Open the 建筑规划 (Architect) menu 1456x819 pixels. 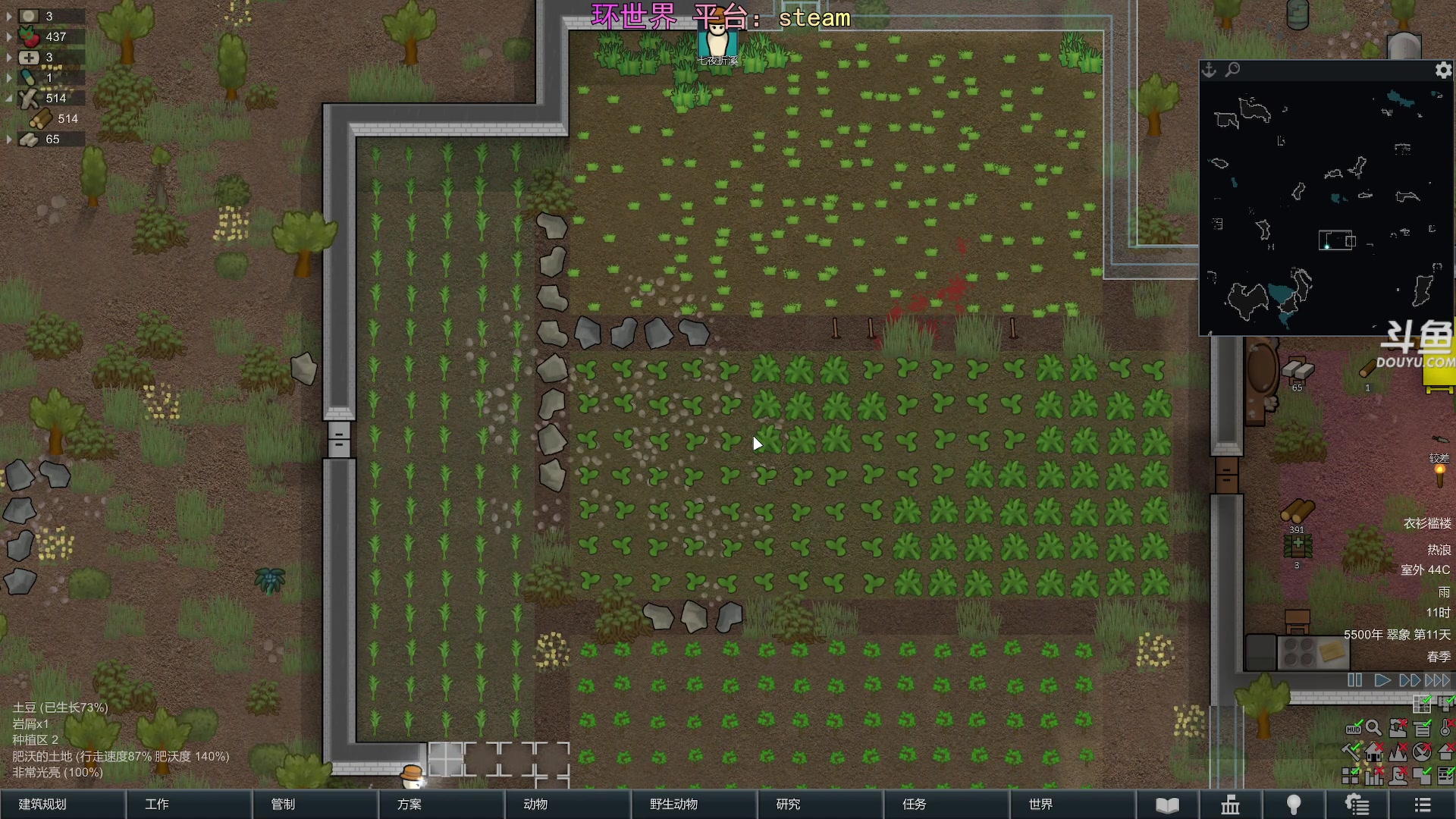pos(62,804)
